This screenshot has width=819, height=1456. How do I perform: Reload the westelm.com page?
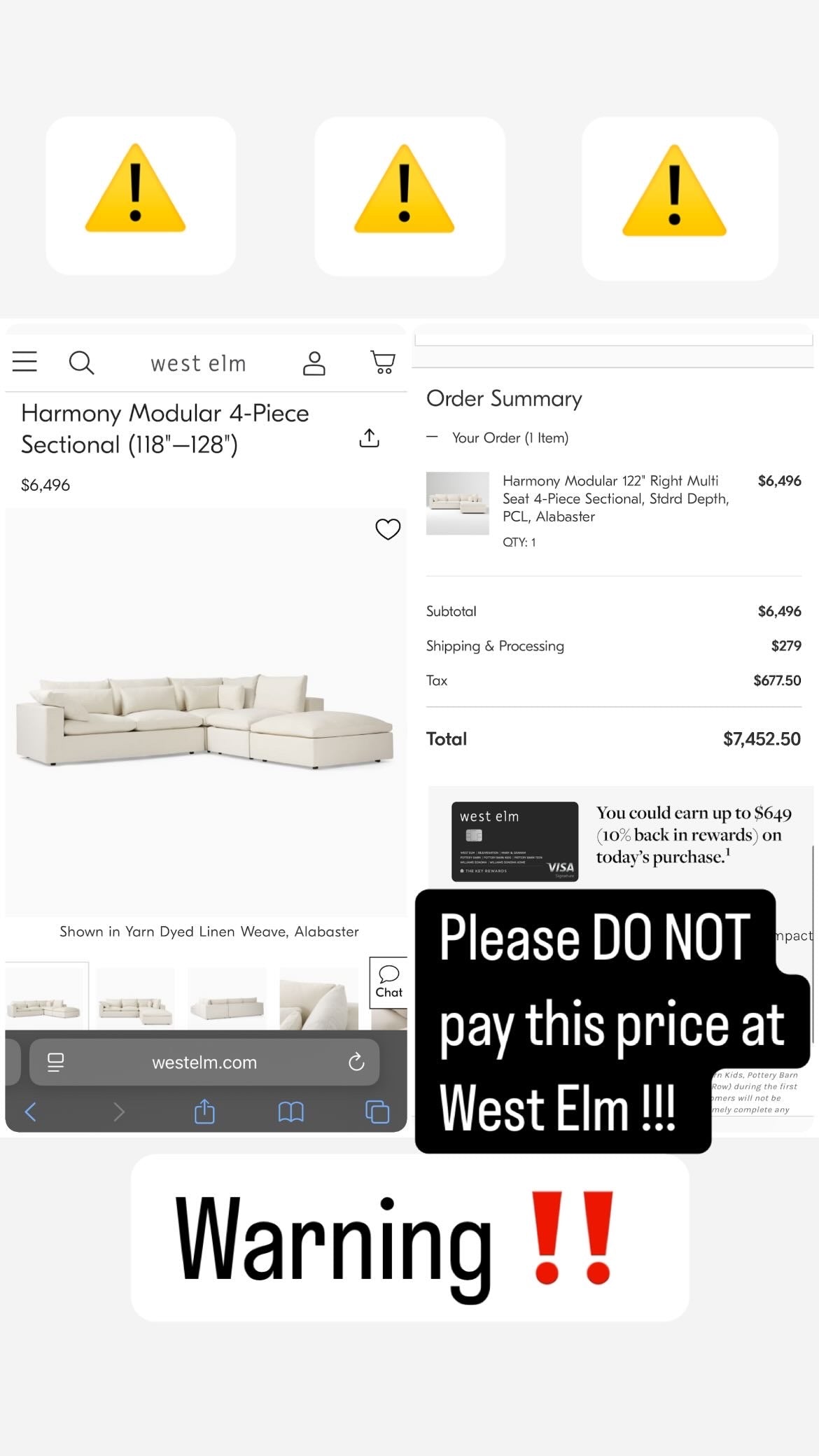coord(357,1061)
